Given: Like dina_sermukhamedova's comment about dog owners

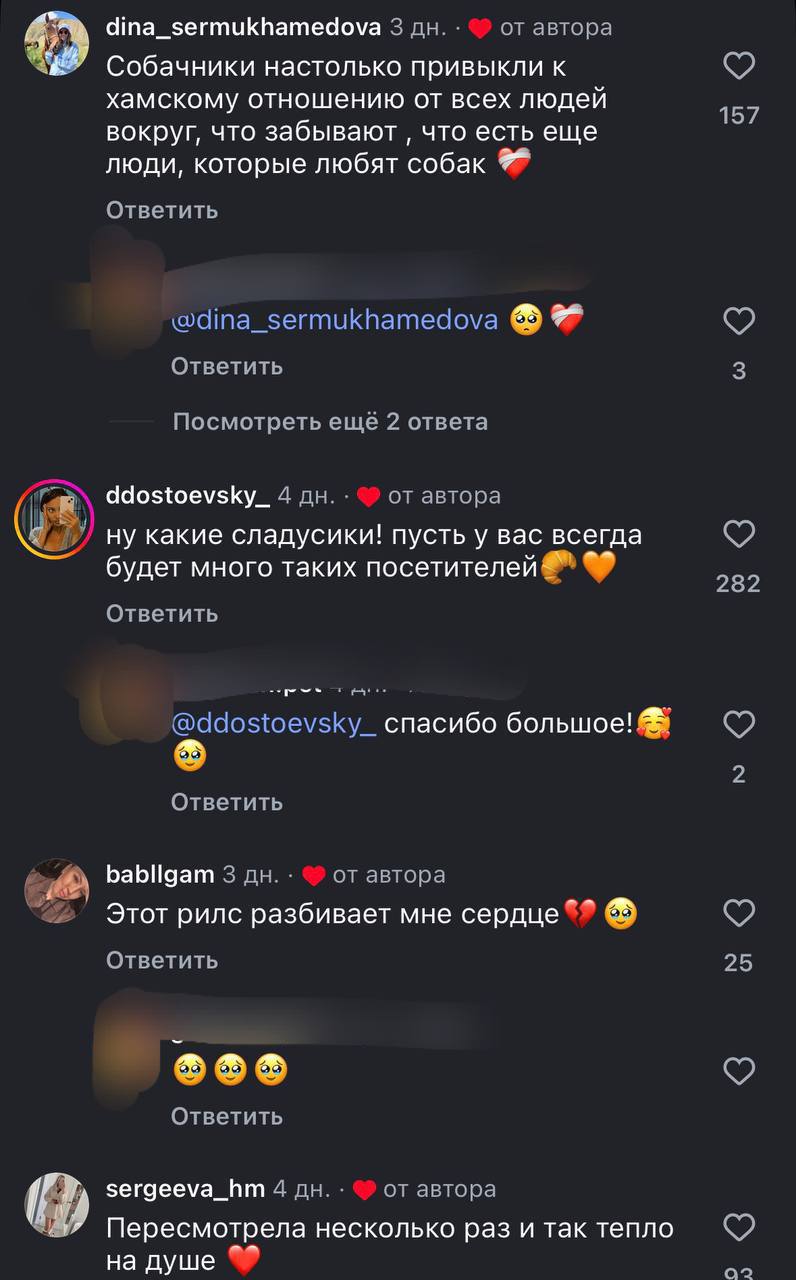Looking at the screenshot, I should (738, 67).
